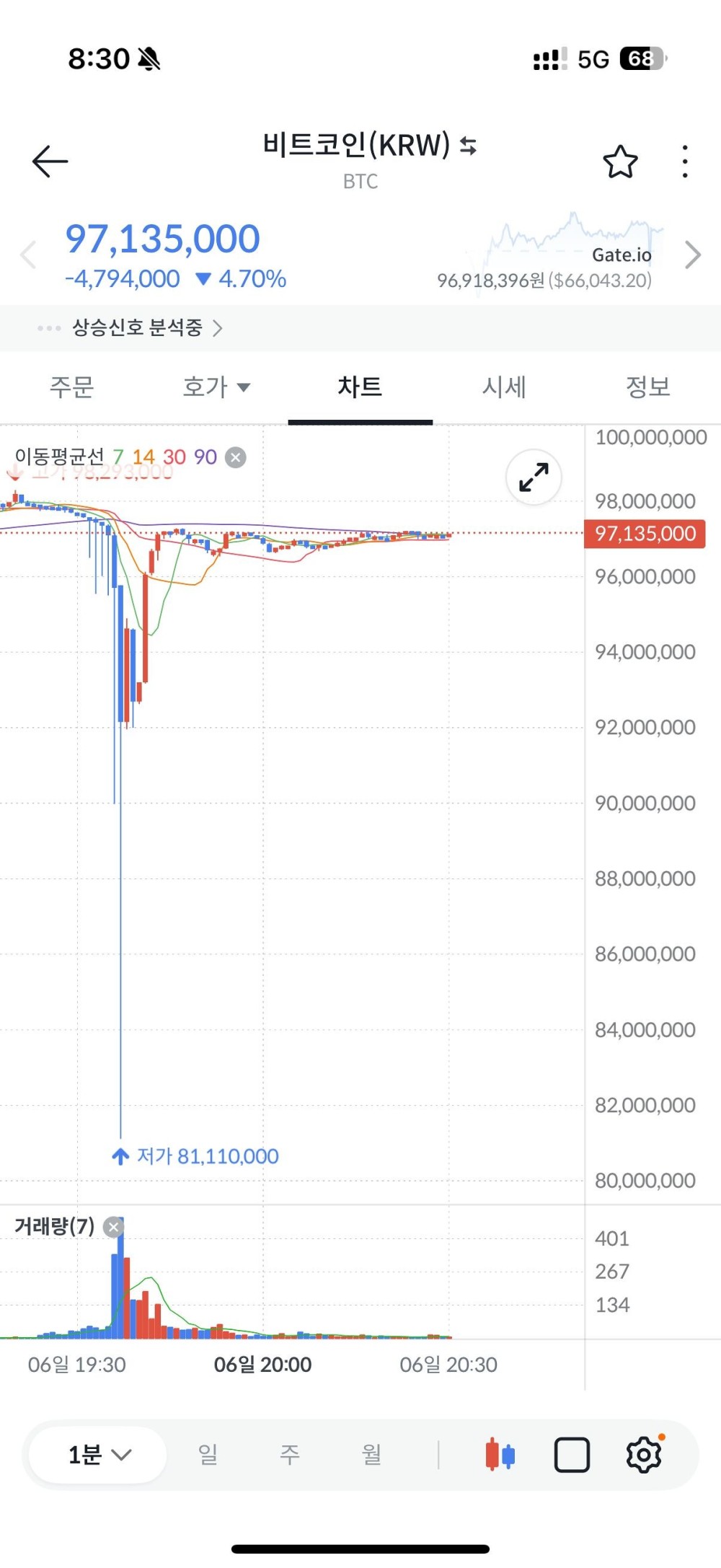Expand the chart to fullscreen
721x1568 pixels.
pos(534,477)
